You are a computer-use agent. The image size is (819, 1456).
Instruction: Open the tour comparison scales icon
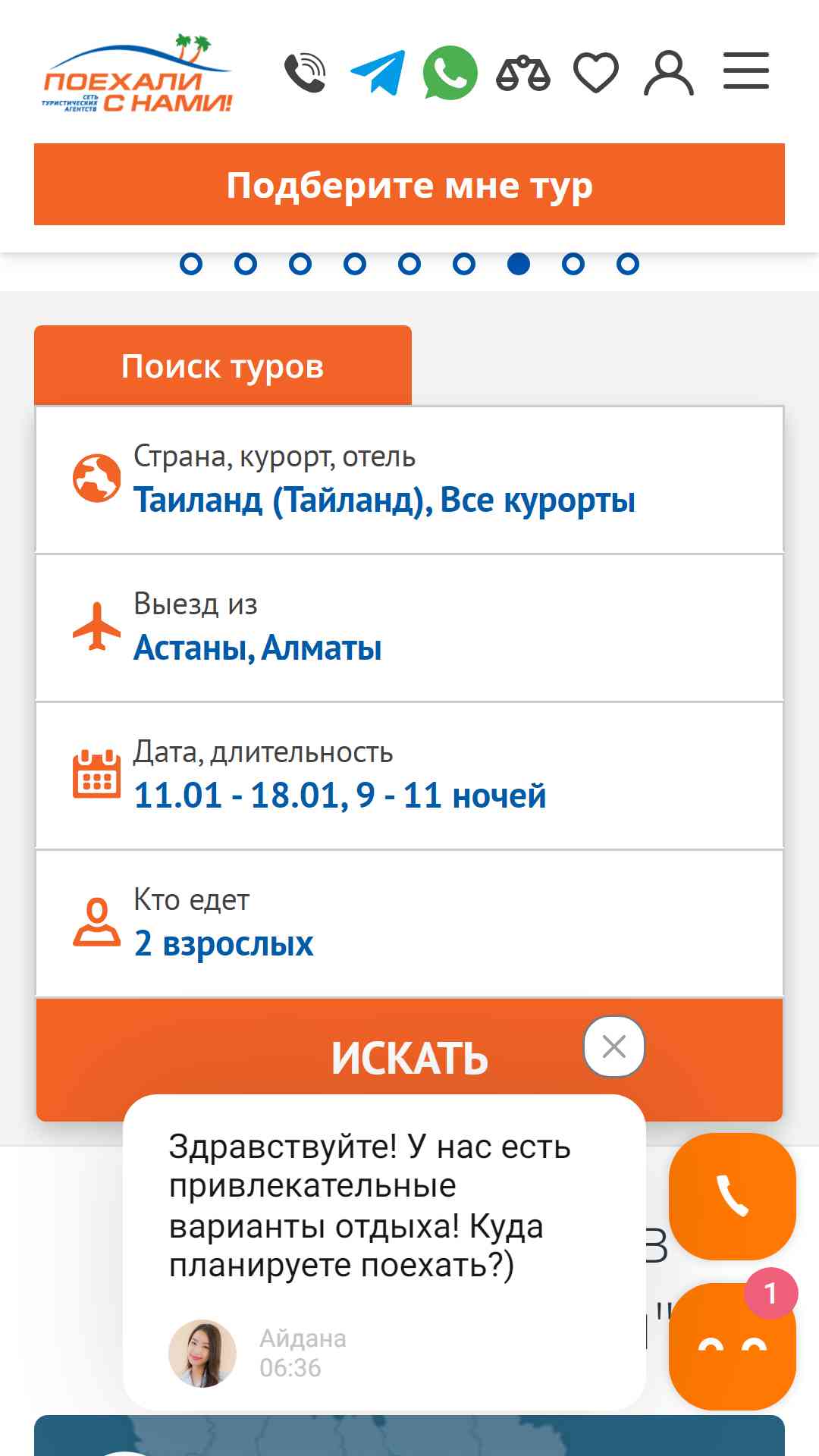click(x=522, y=74)
